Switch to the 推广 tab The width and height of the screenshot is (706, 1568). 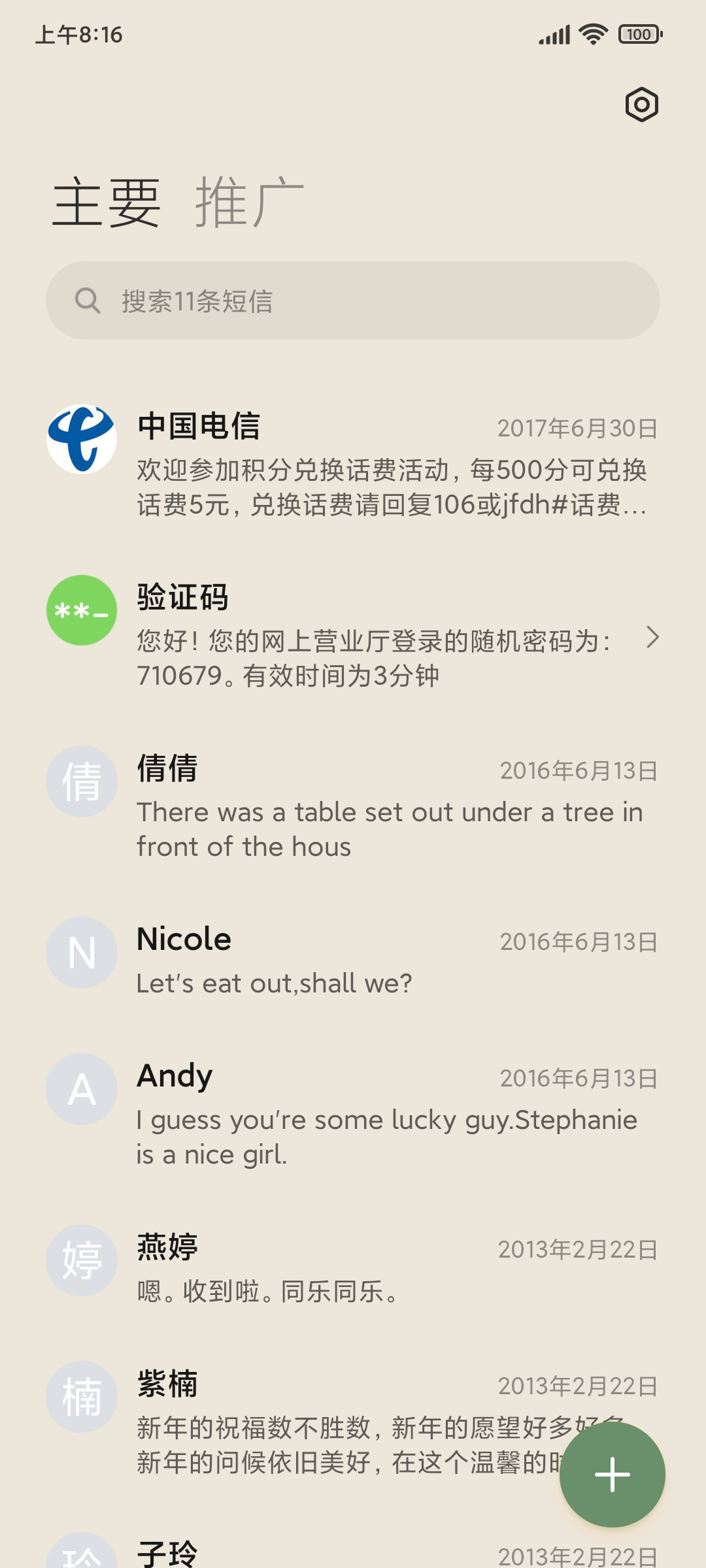click(x=250, y=203)
